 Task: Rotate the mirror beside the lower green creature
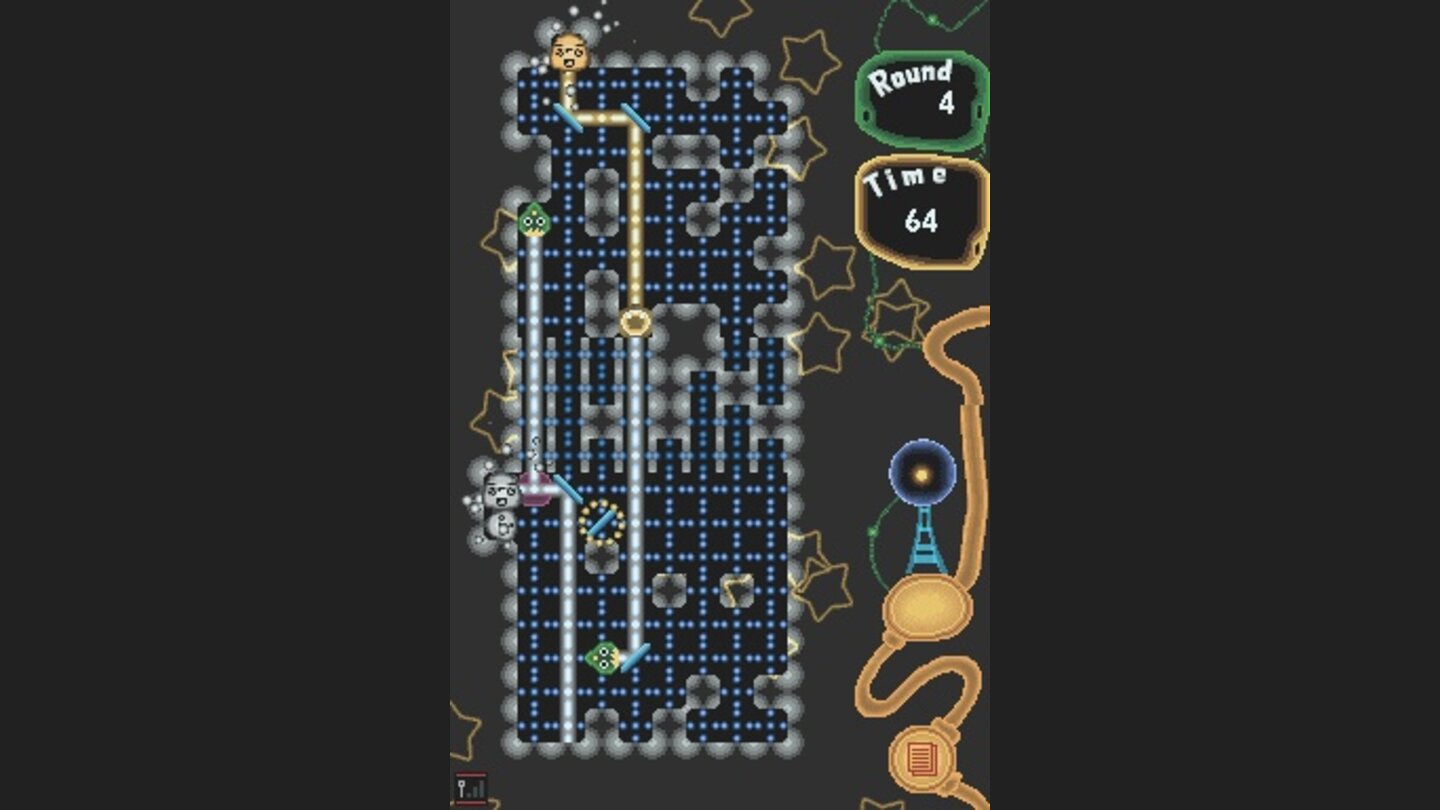point(634,657)
